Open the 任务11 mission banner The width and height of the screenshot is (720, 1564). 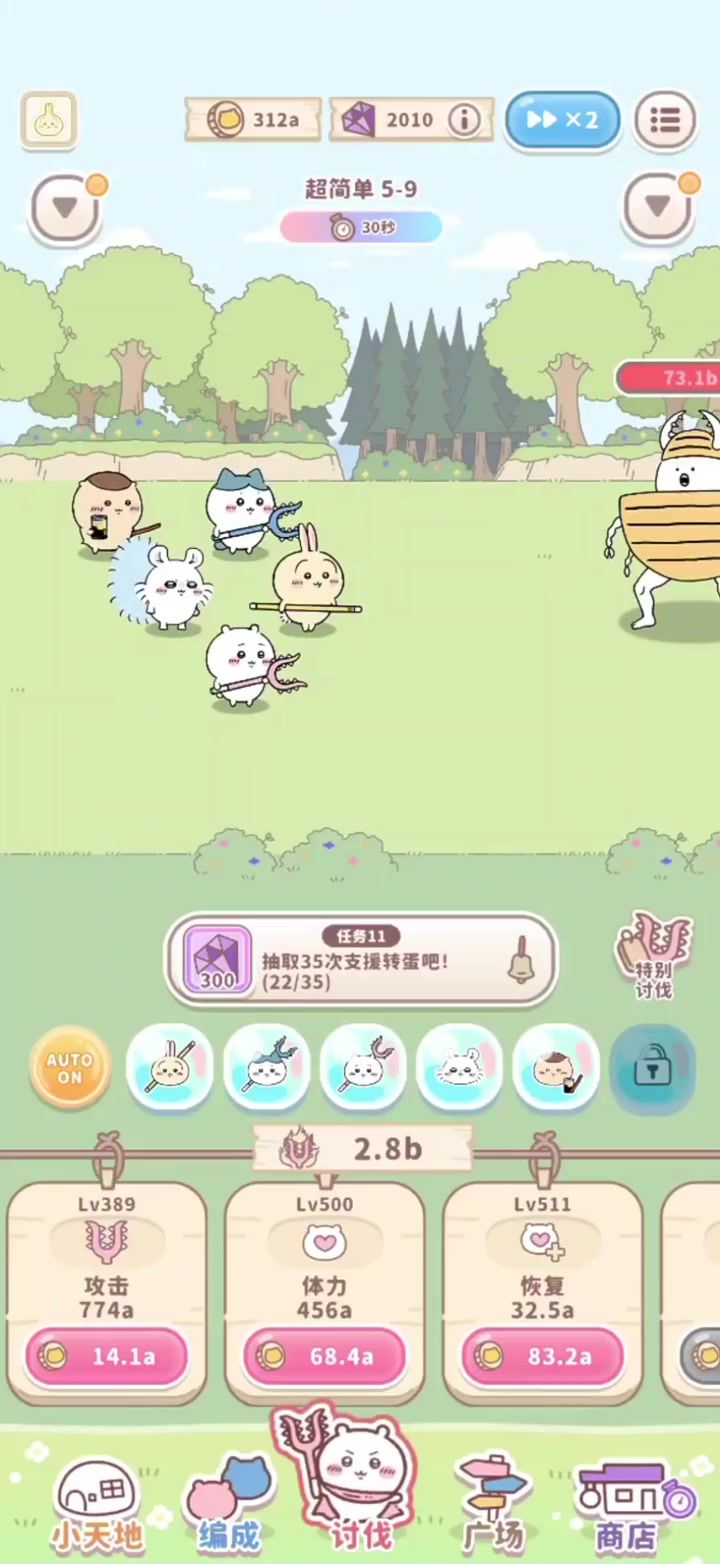[360, 960]
